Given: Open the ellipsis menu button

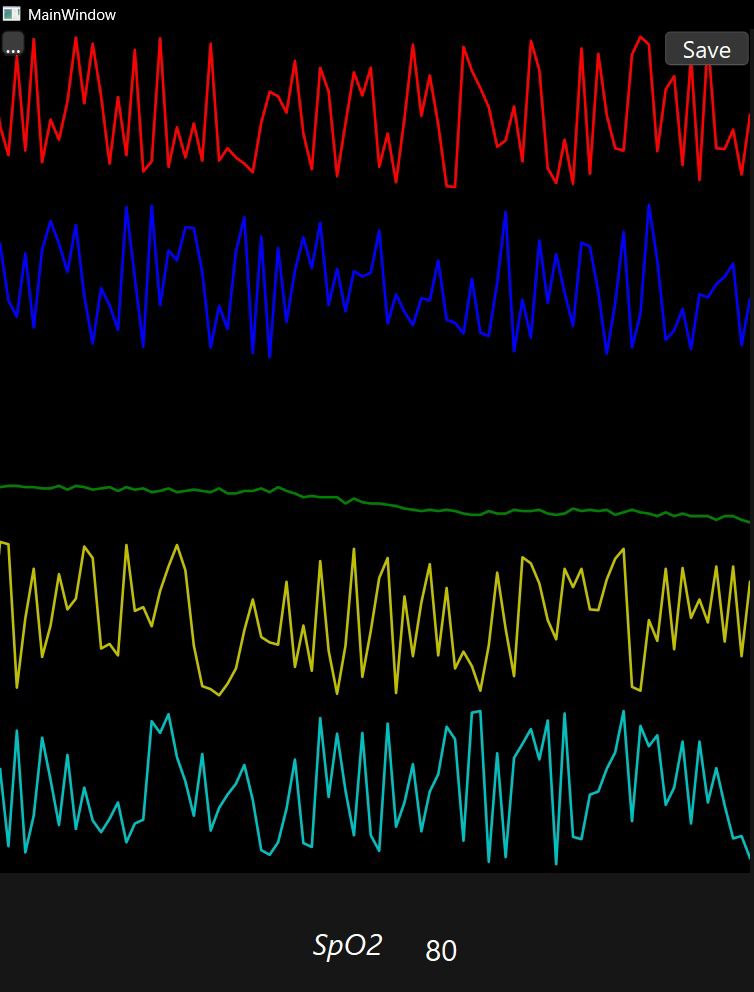Looking at the screenshot, I should click(x=13, y=45).
